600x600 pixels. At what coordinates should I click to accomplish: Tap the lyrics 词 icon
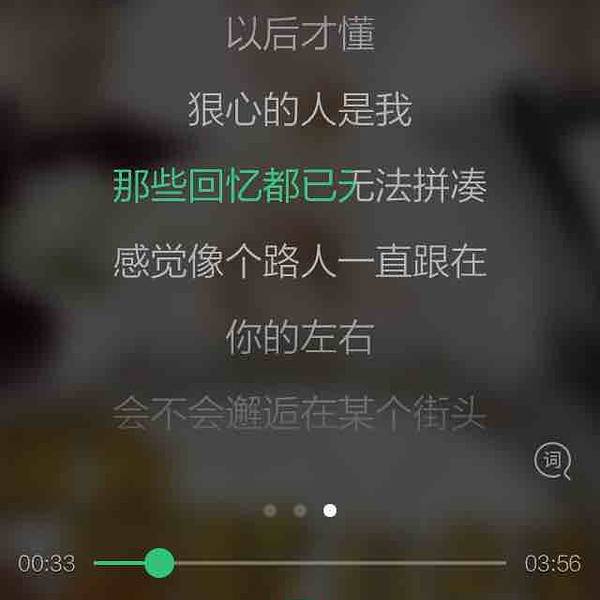click(x=552, y=461)
